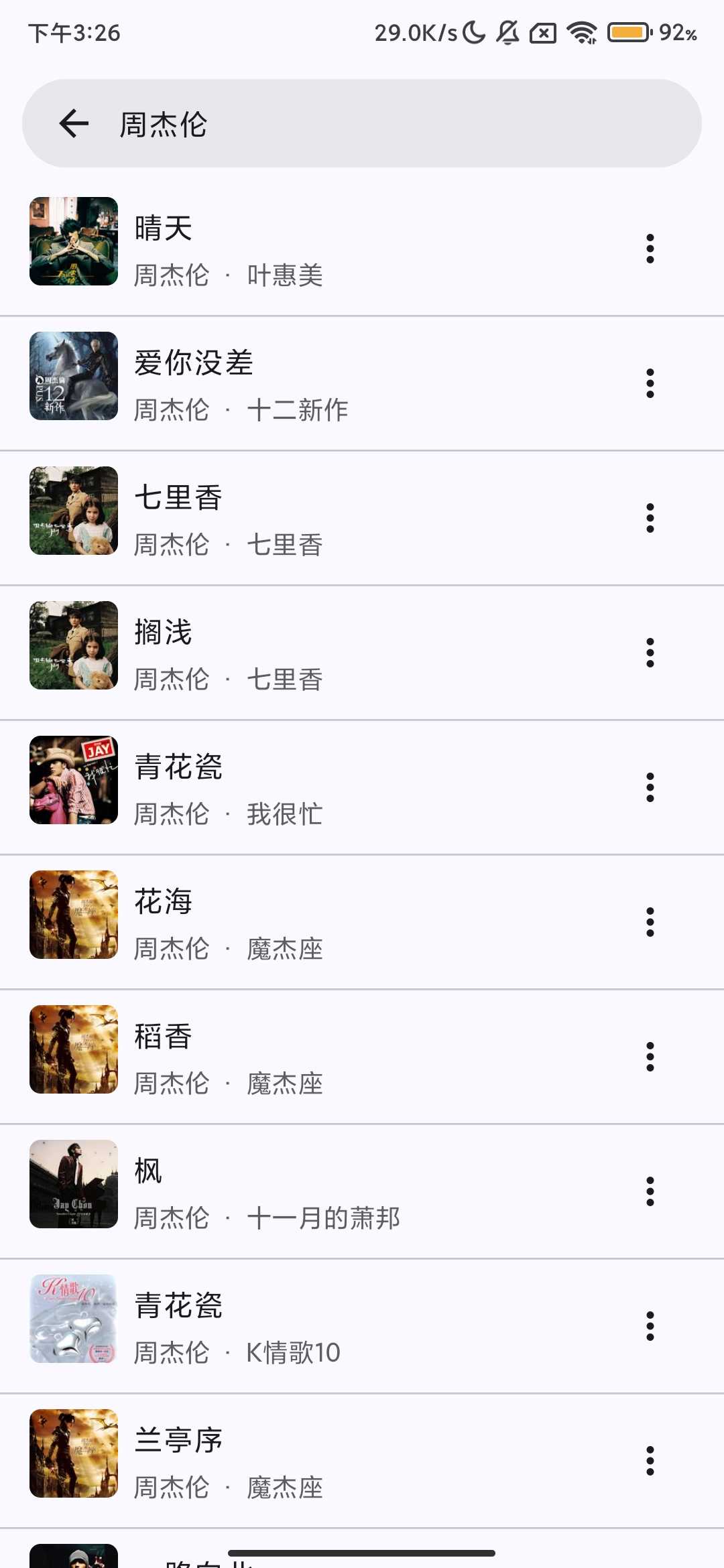724x1568 pixels.
Task: Open more options for 晴天
Action: coord(650,249)
